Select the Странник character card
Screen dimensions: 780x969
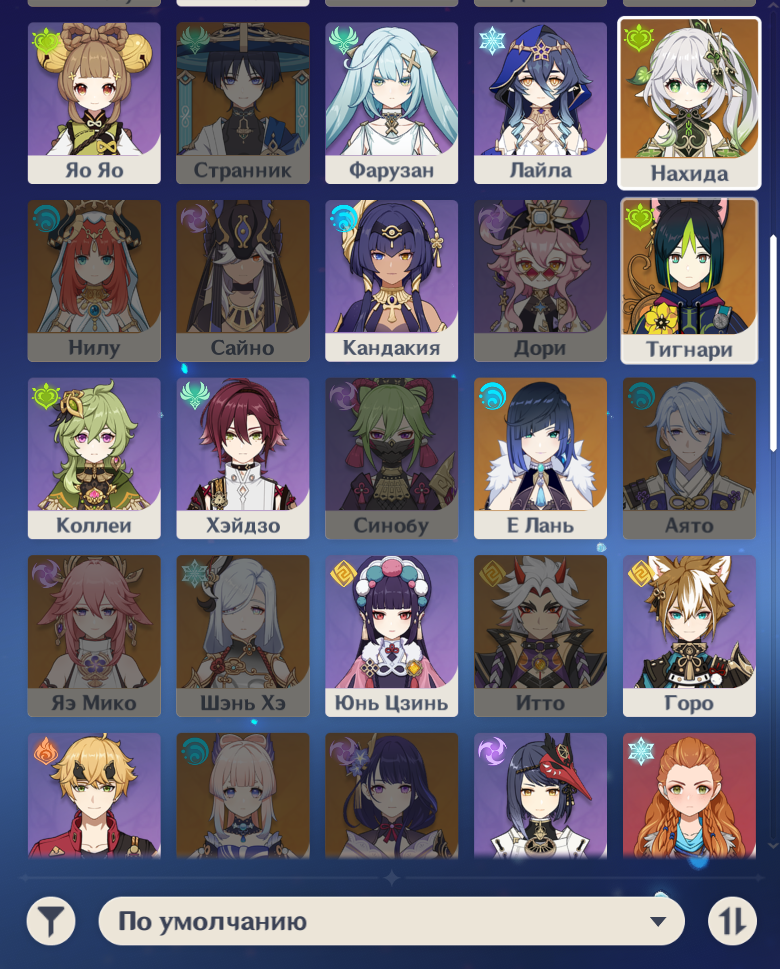[243, 100]
